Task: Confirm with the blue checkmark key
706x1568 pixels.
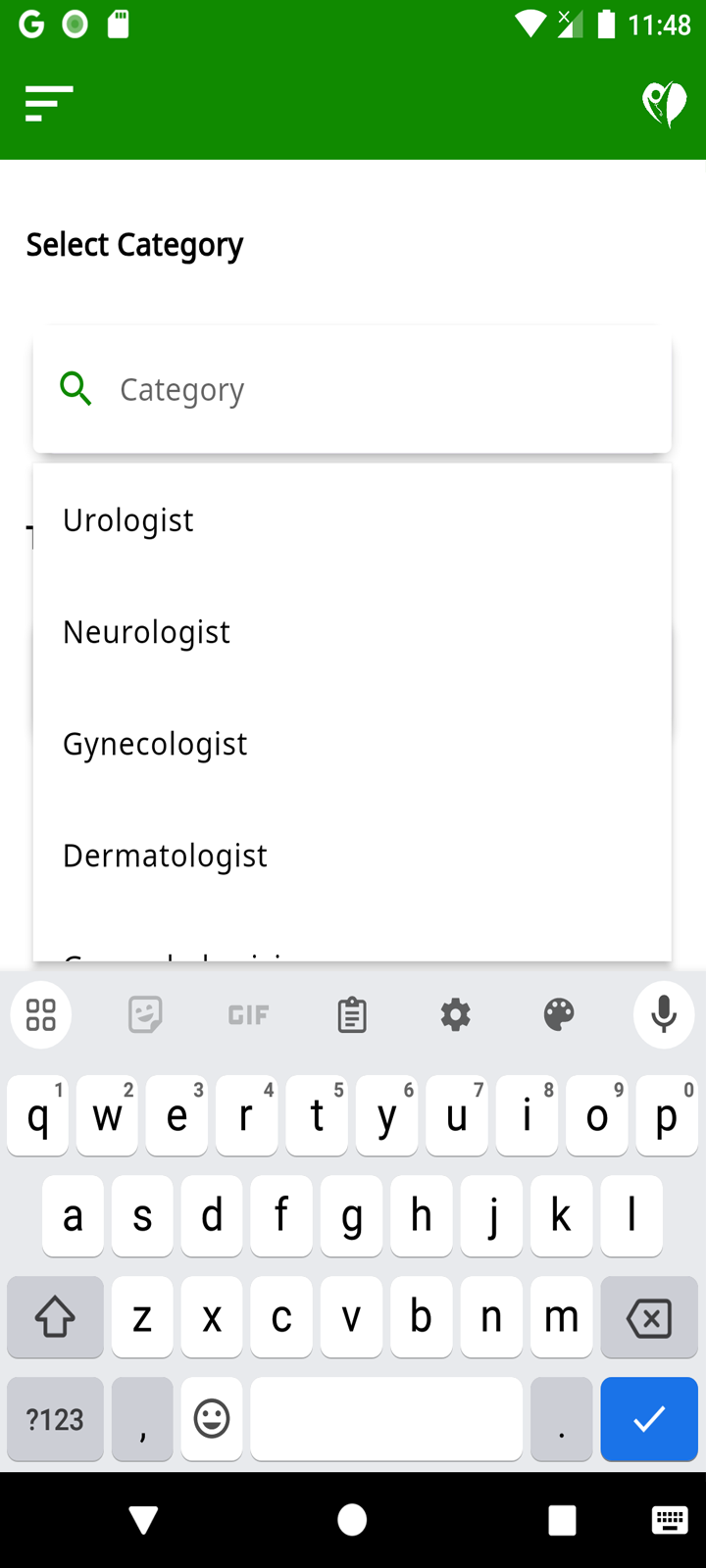Action: click(648, 1418)
